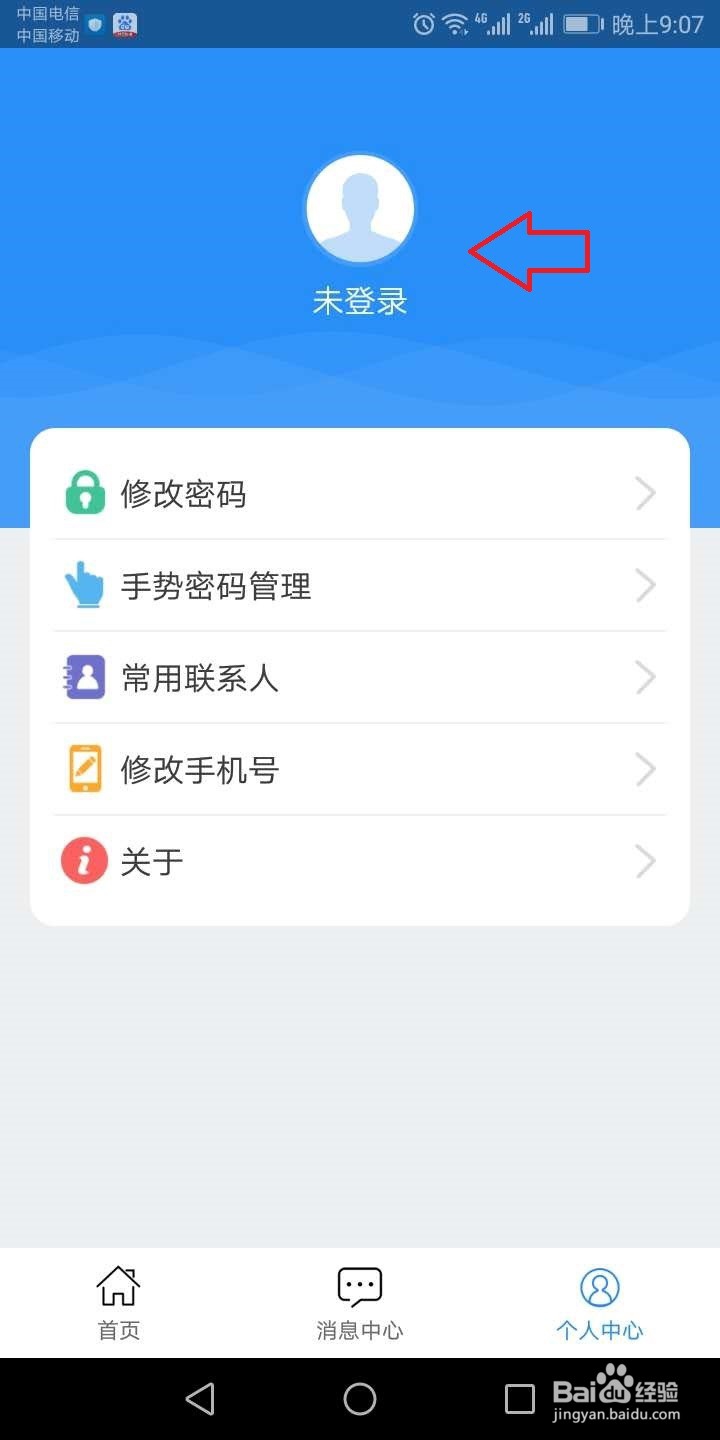
Task: Tap the Android back navigation arrow
Action: coord(200,1399)
